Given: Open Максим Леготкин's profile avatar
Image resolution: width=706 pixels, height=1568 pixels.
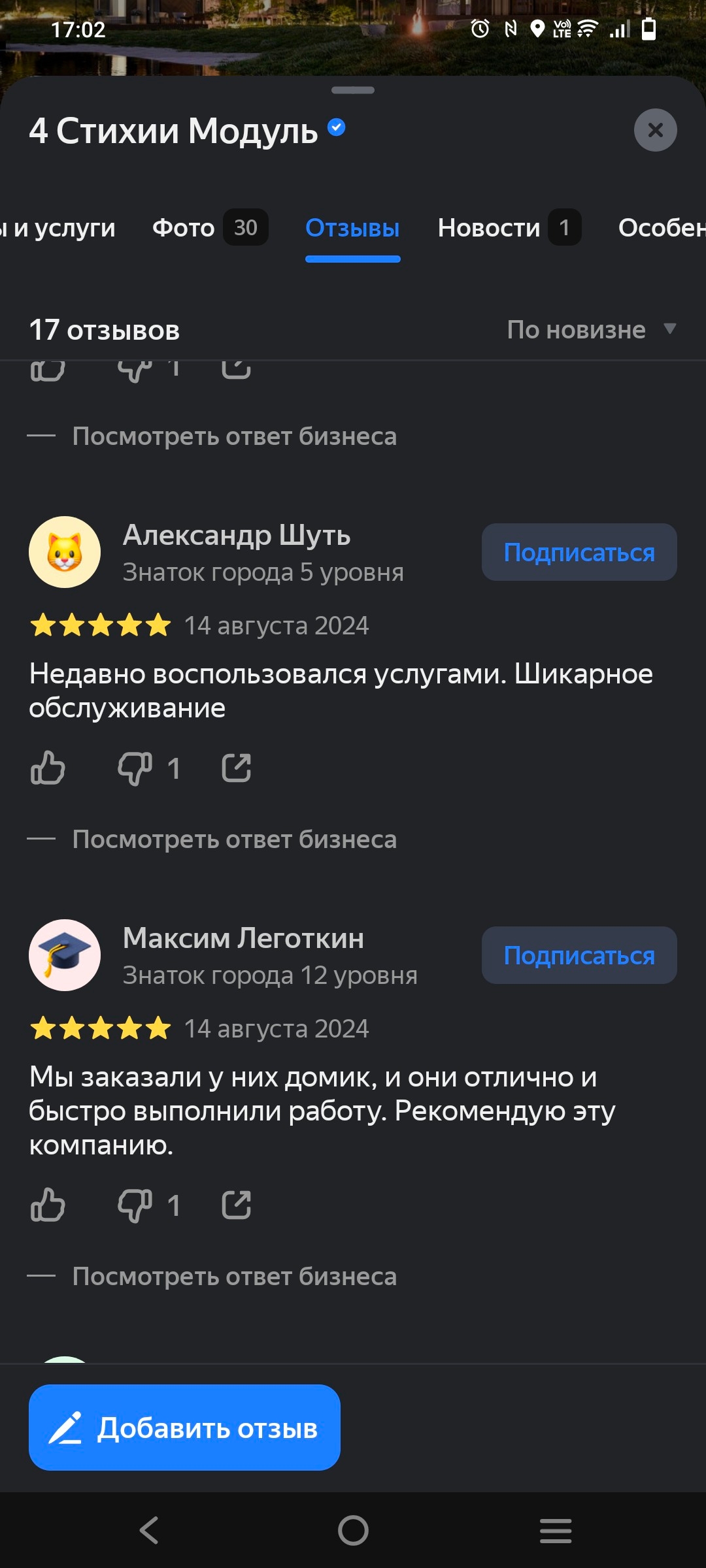Looking at the screenshot, I should (65, 955).
